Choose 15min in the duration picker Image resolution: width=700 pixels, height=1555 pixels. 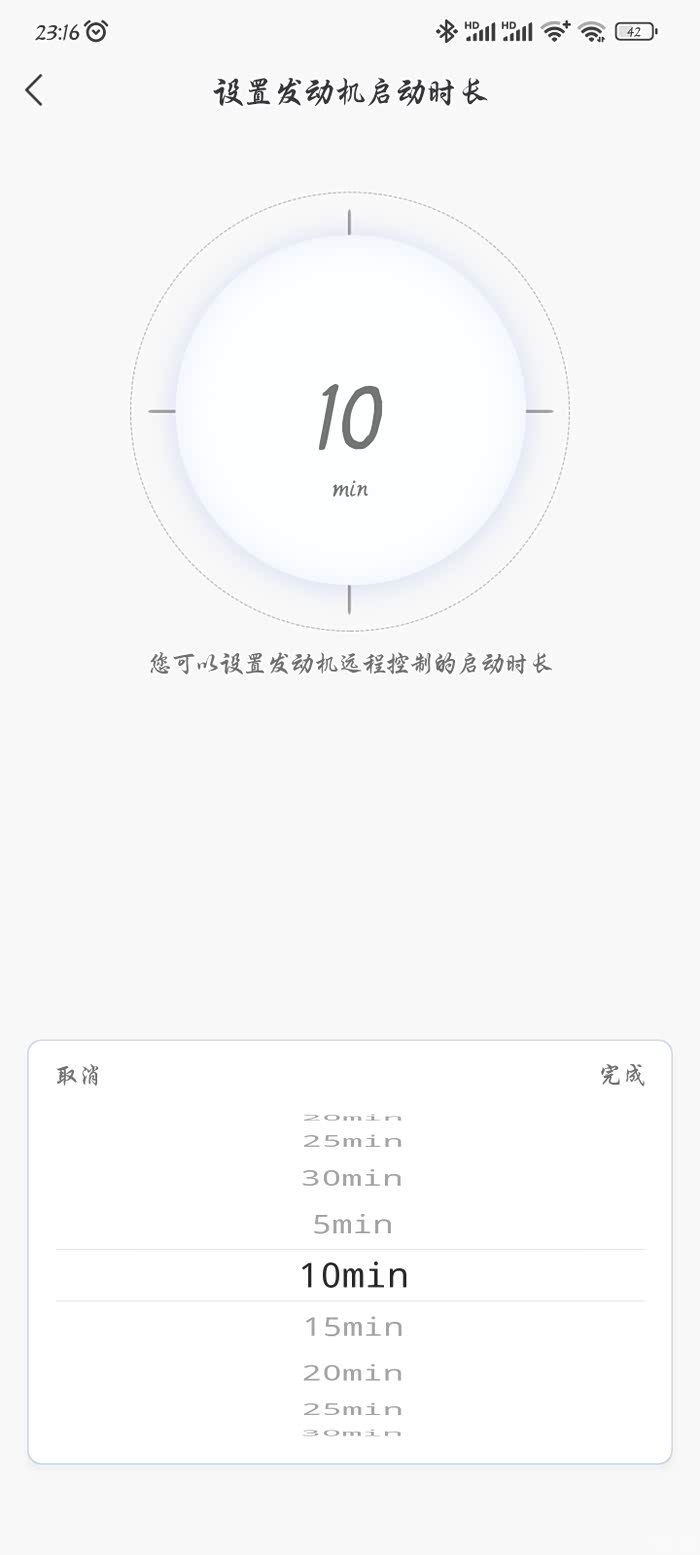point(353,1328)
